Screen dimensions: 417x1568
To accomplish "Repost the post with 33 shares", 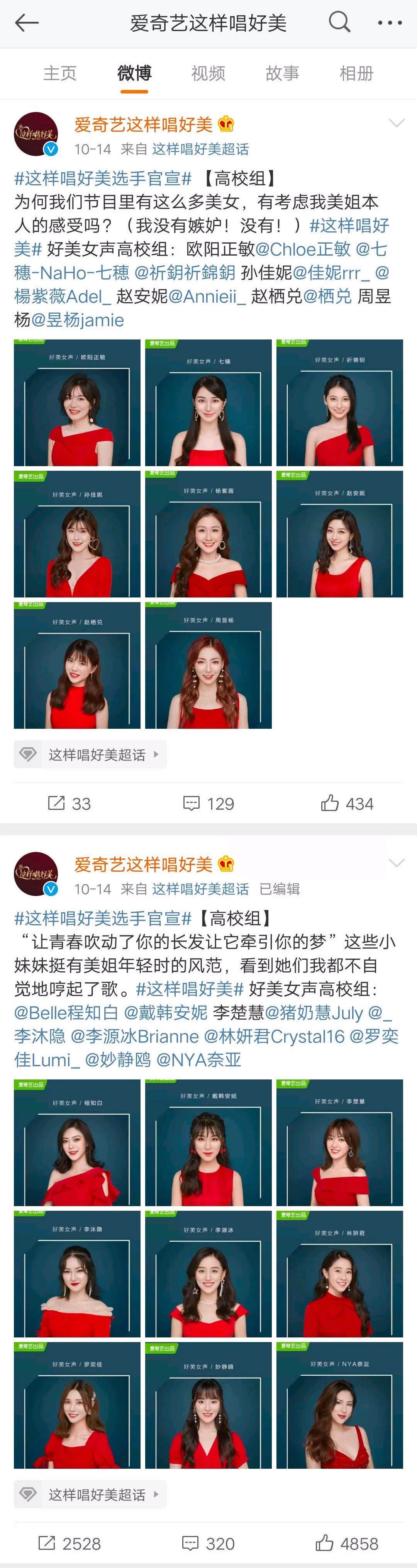I will coord(69,803).
